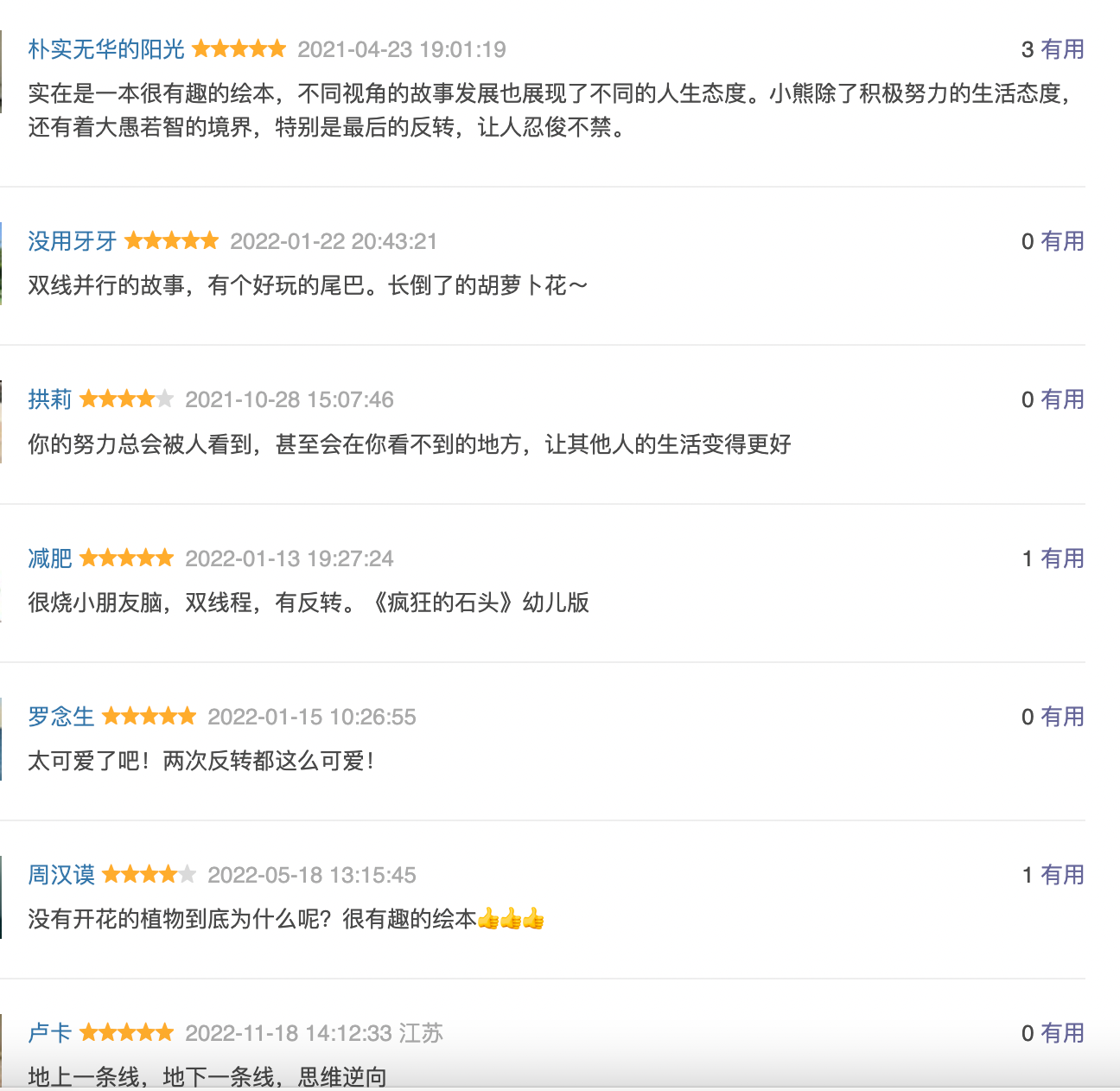
Task: Mark 没用牙牙's review as useful
Action: click(x=1062, y=241)
